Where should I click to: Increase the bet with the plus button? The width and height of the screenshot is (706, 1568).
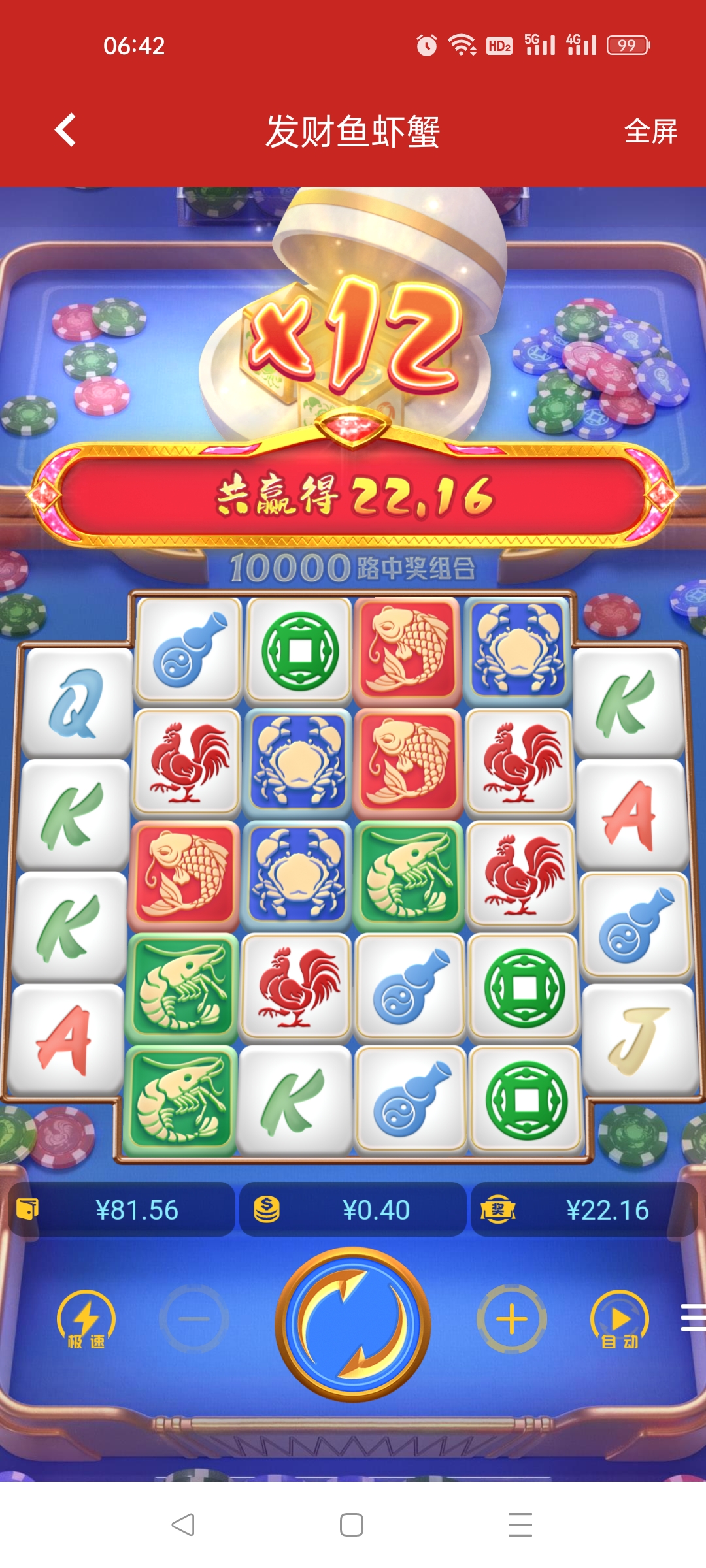(x=512, y=1320)
